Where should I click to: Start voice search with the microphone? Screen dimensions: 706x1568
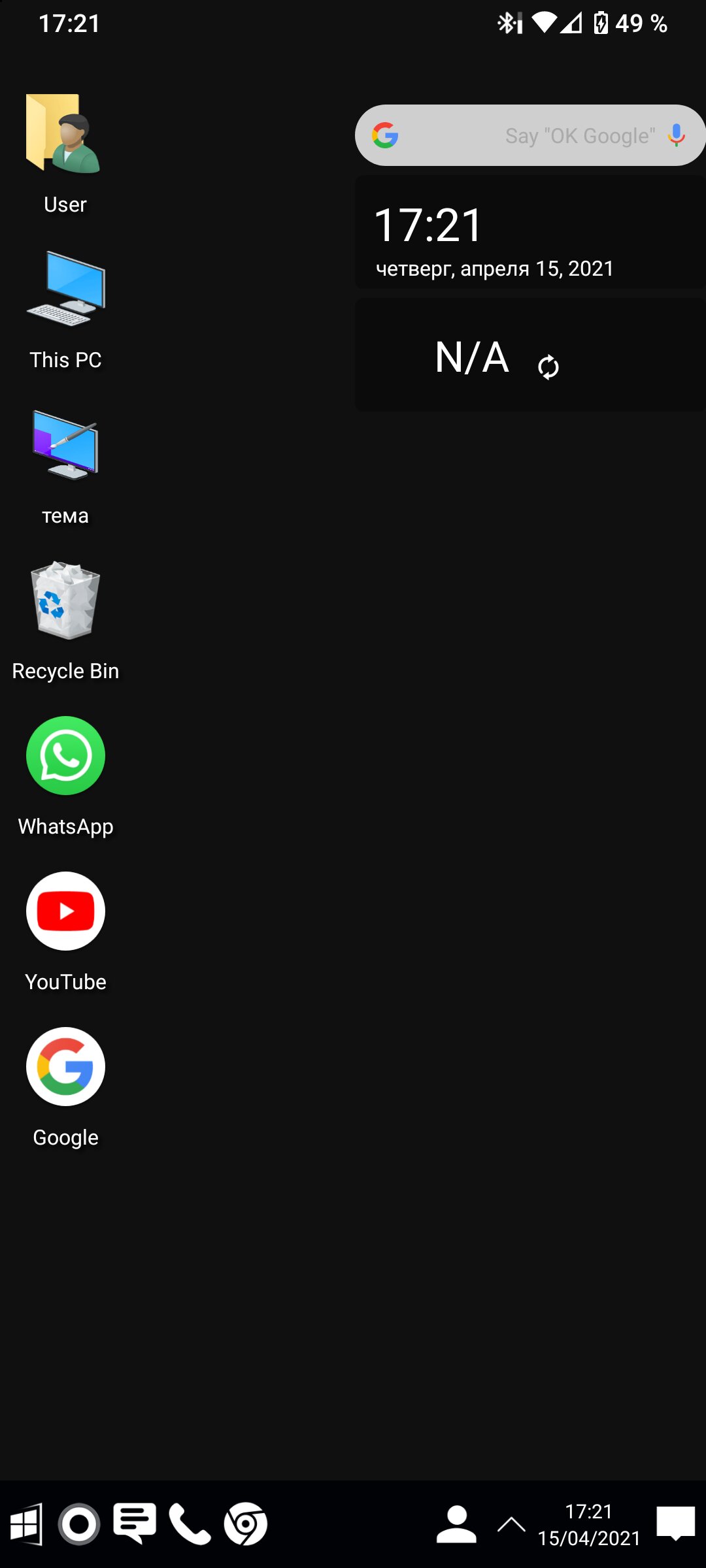[677, 135]
